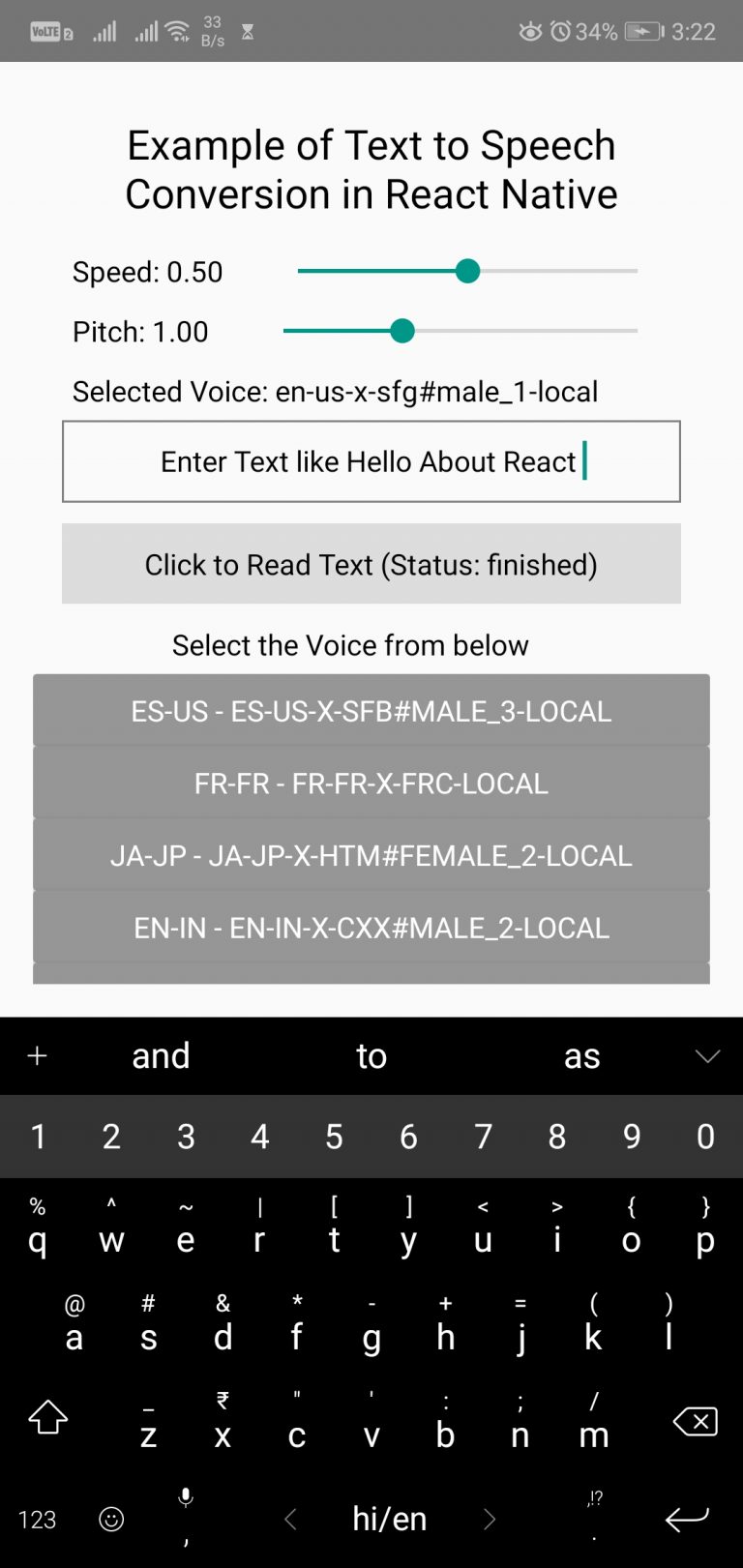
Task: Collapse the keyboard suggestions bar chevron
Action: coord(707,1055)
